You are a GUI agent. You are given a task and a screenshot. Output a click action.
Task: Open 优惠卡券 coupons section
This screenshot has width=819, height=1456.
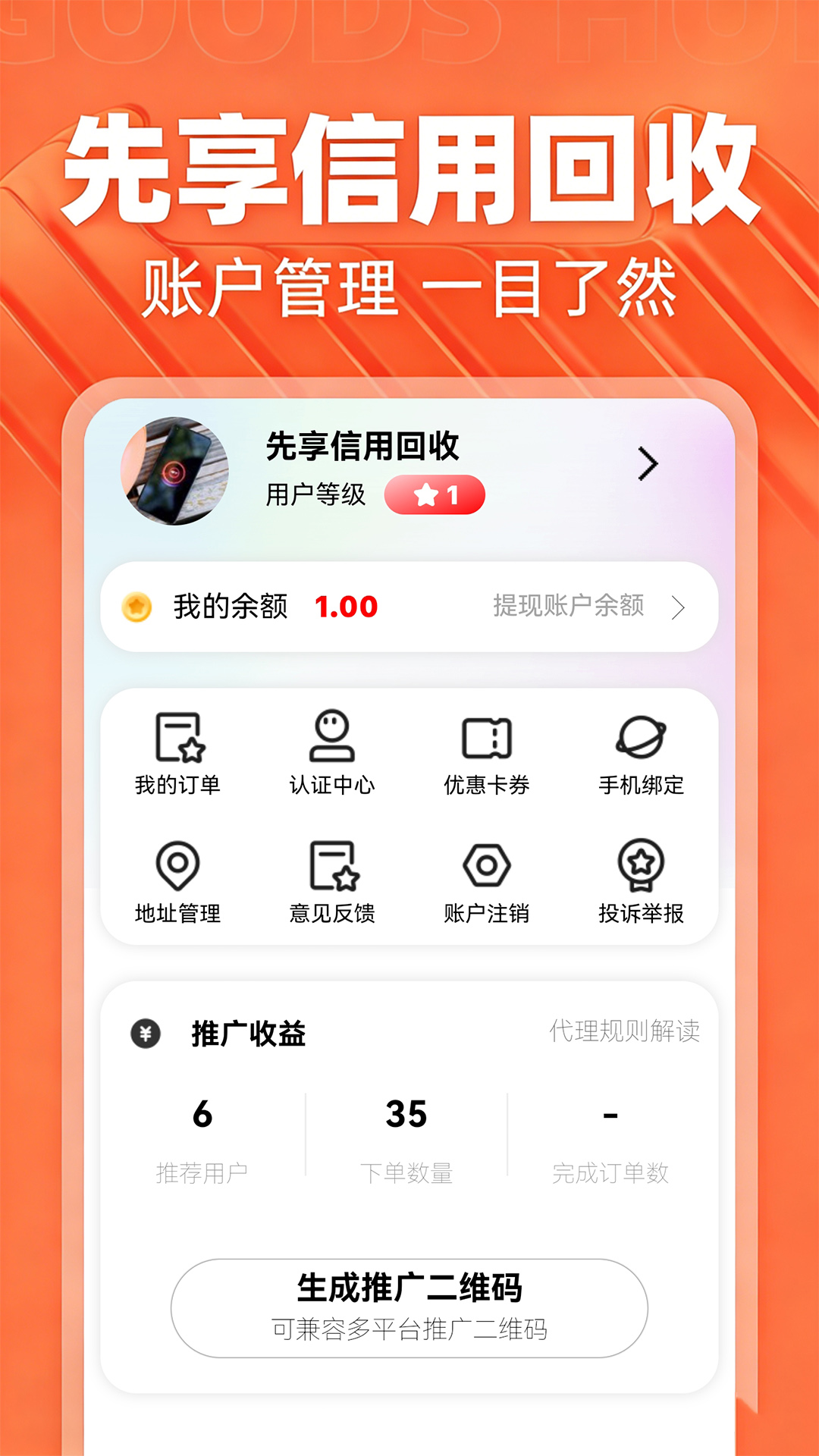coord(488,747)
